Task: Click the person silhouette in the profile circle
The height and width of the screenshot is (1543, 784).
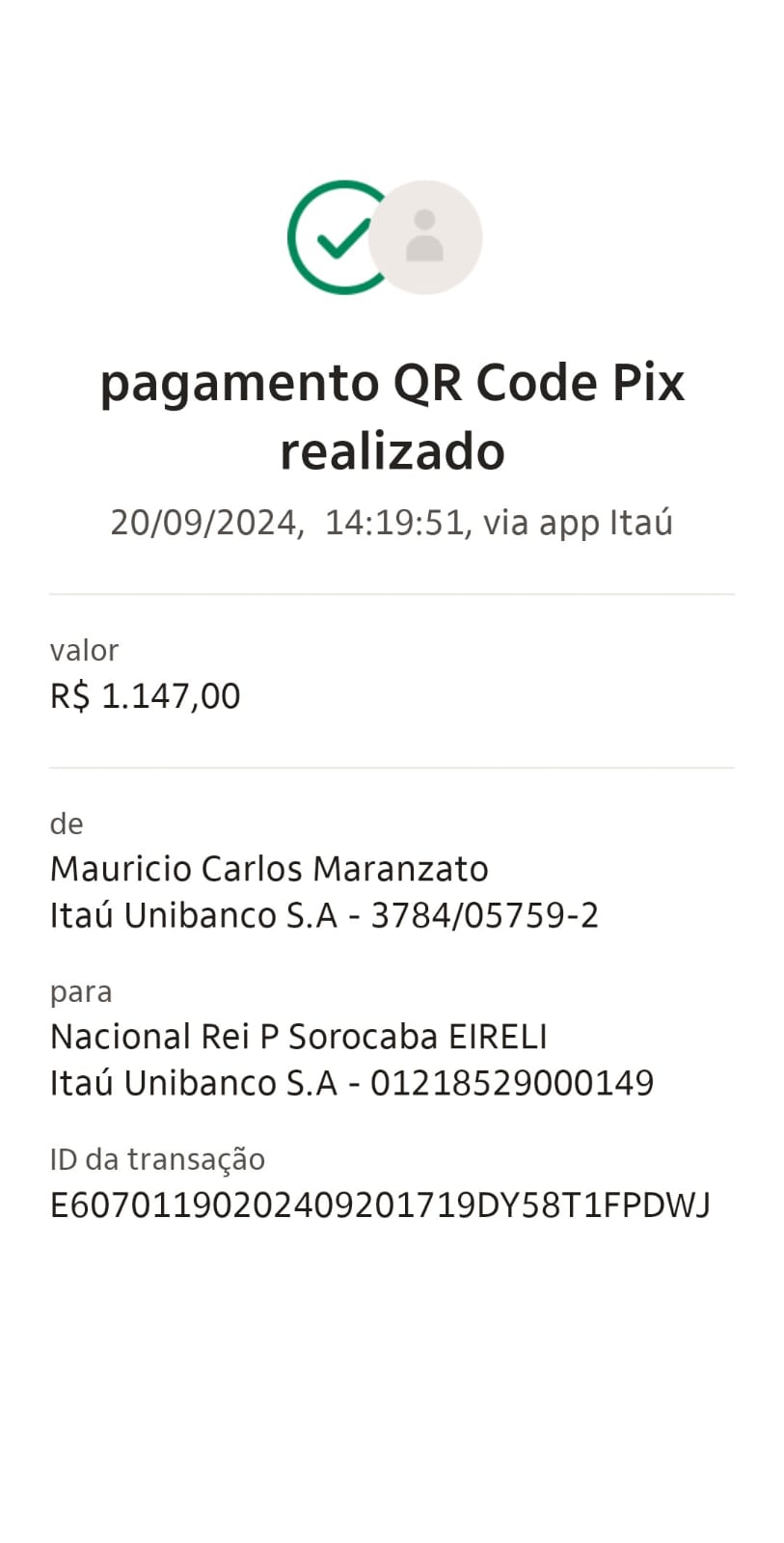Action: pos(425,237)
